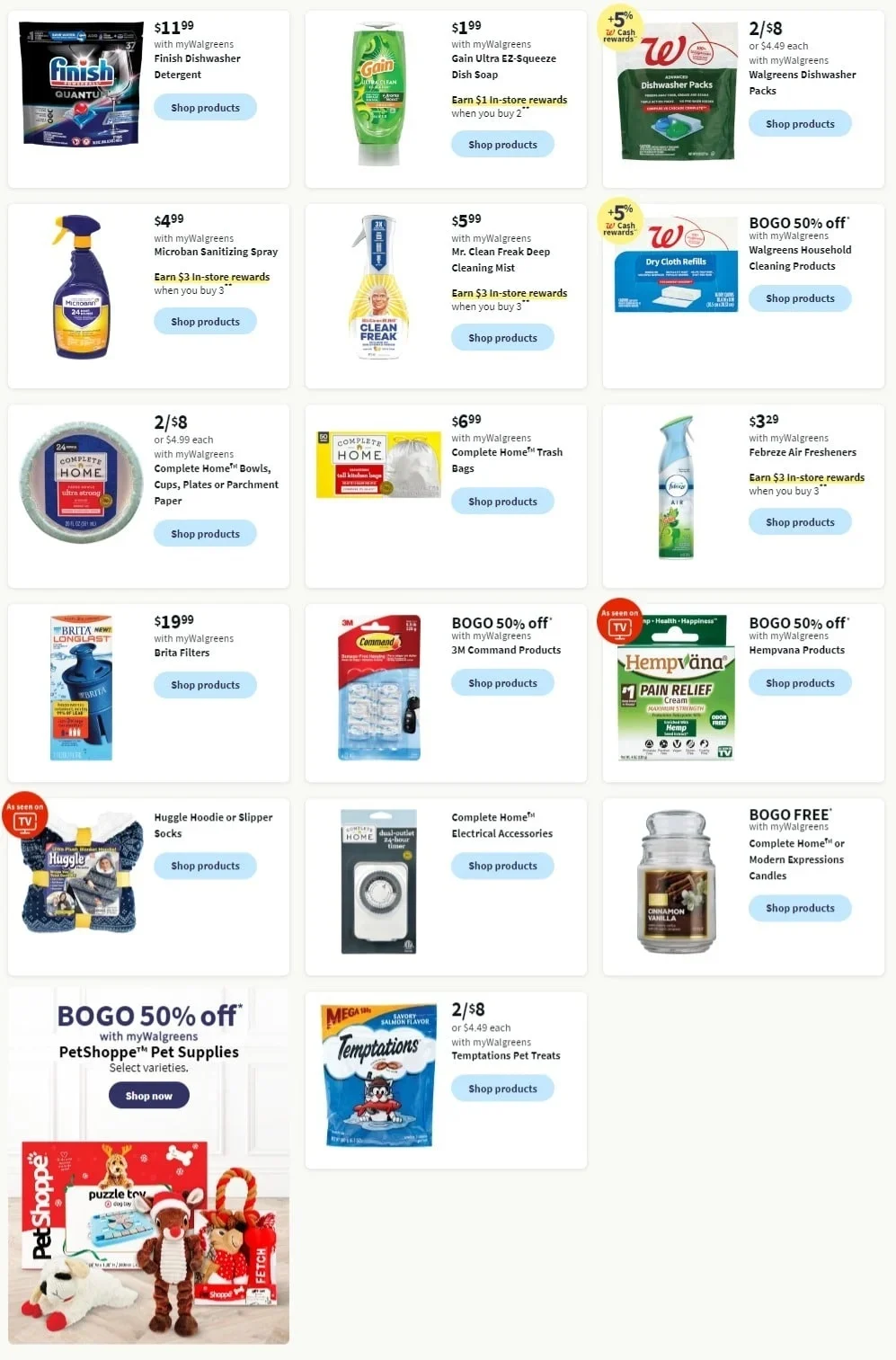Shop products for Microban Sanitizing Spray

(205, 322)
